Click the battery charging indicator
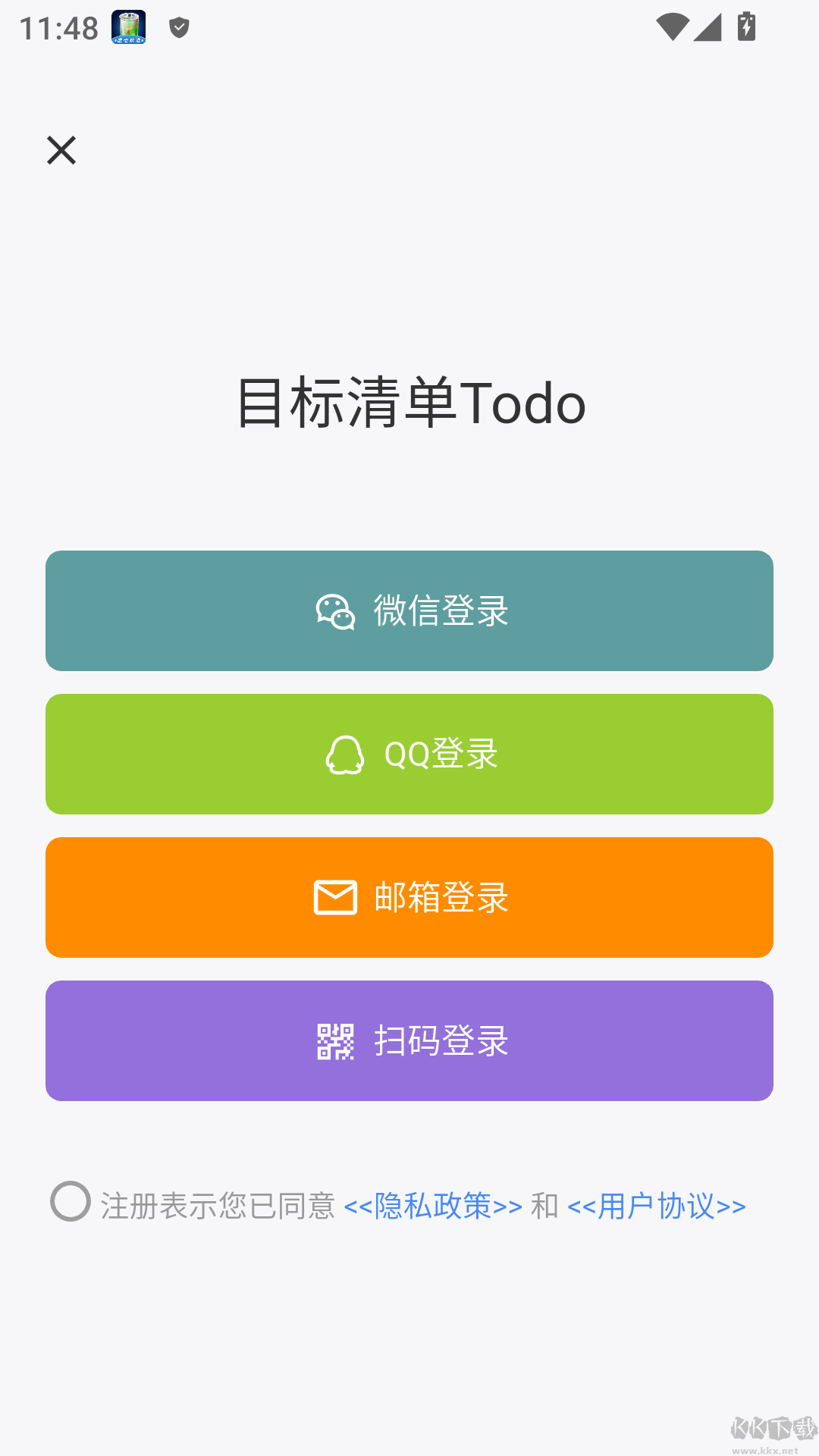The height and width of the screenshot is (1456, 819). 746,27
